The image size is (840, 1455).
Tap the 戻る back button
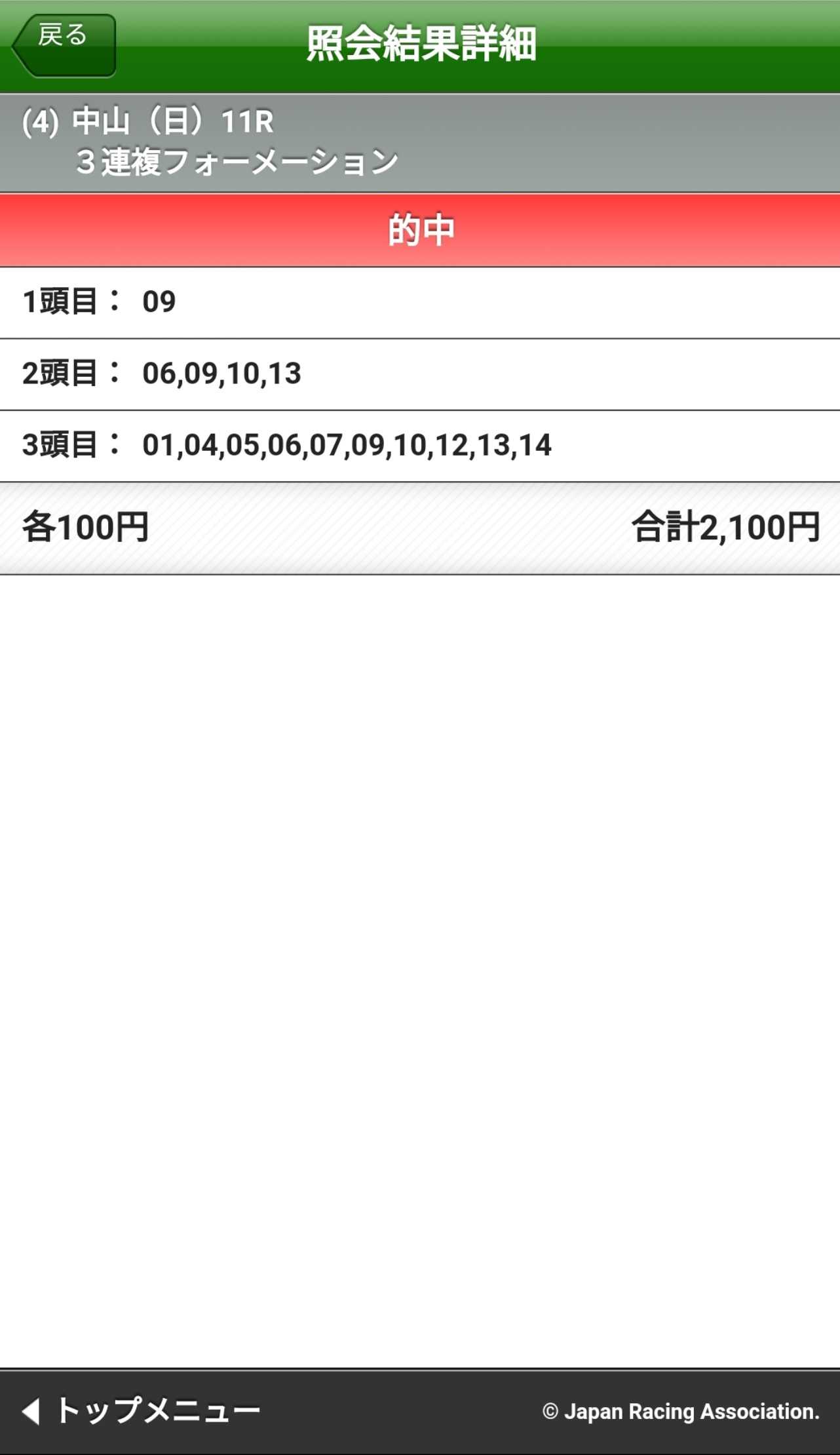(64, 45)
